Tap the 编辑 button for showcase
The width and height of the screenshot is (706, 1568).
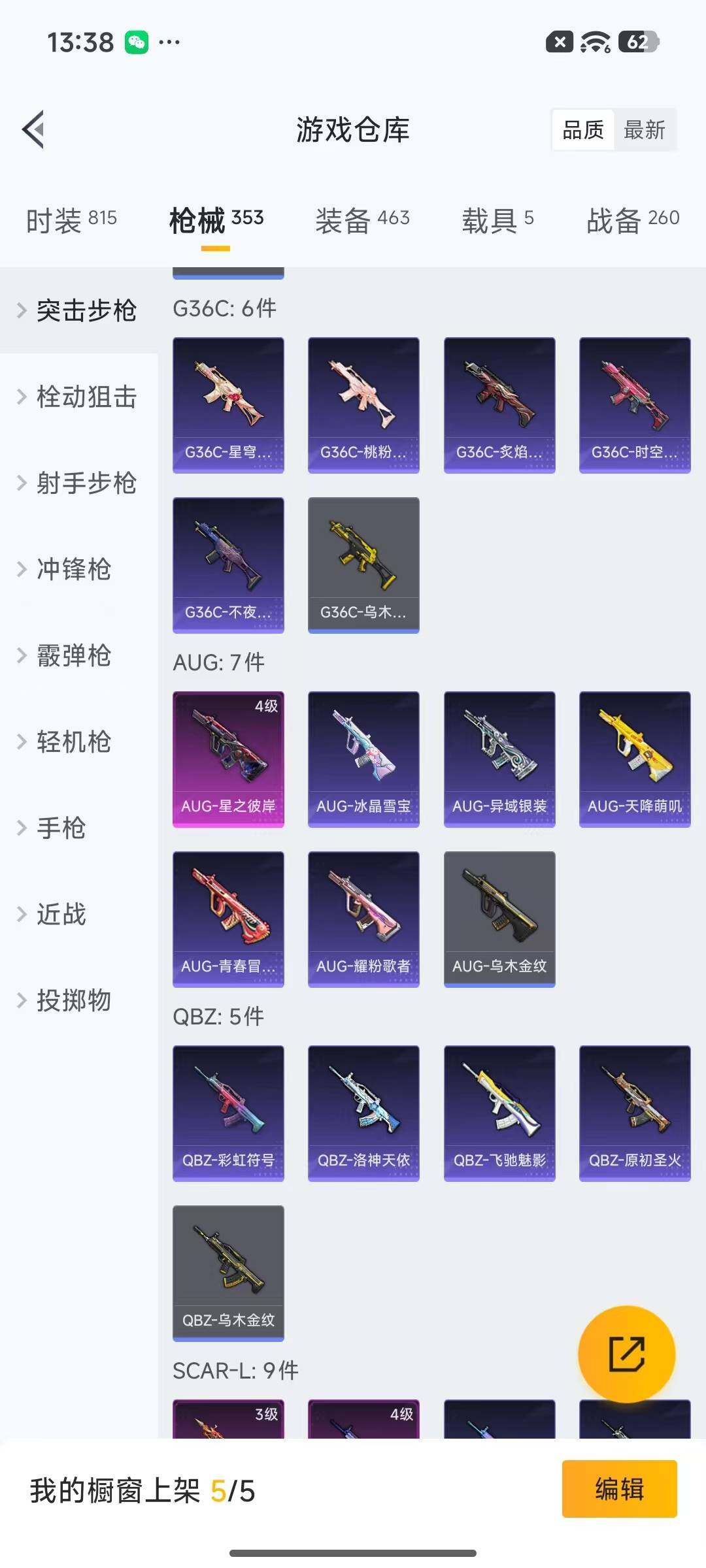pos(619,1489)
